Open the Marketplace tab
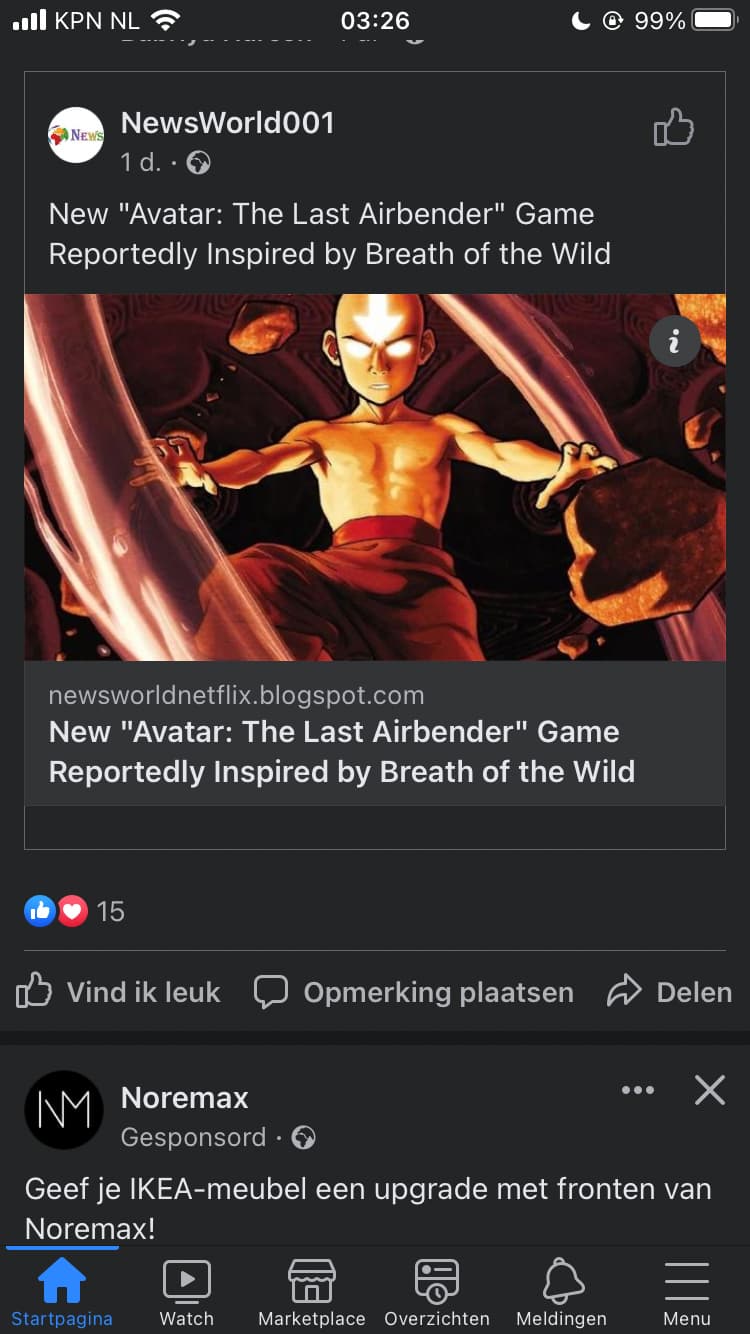This screenshot has height=1334, width=750. (312, 1291)
